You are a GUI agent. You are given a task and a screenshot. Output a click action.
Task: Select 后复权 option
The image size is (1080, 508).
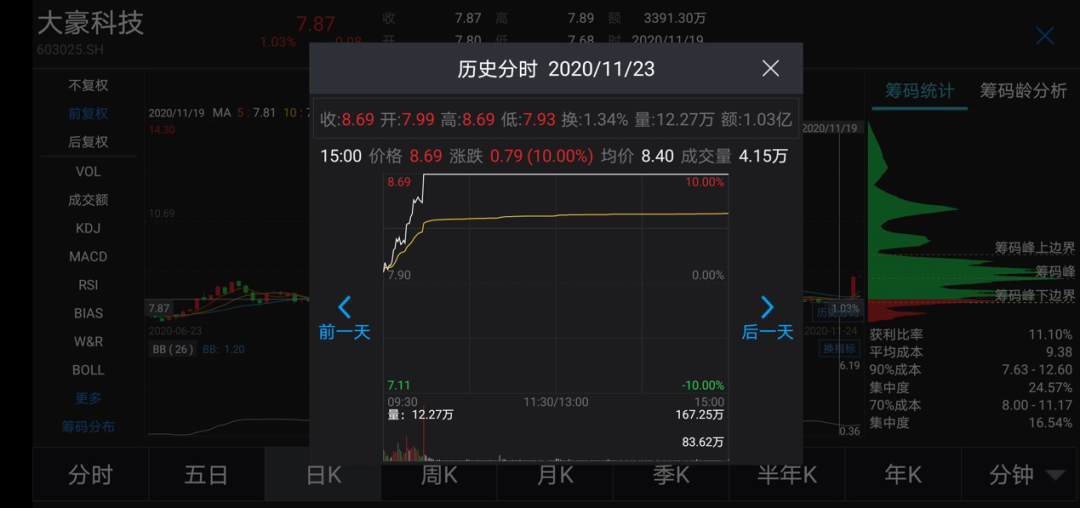pyautogui.click(x=88, y=141)
